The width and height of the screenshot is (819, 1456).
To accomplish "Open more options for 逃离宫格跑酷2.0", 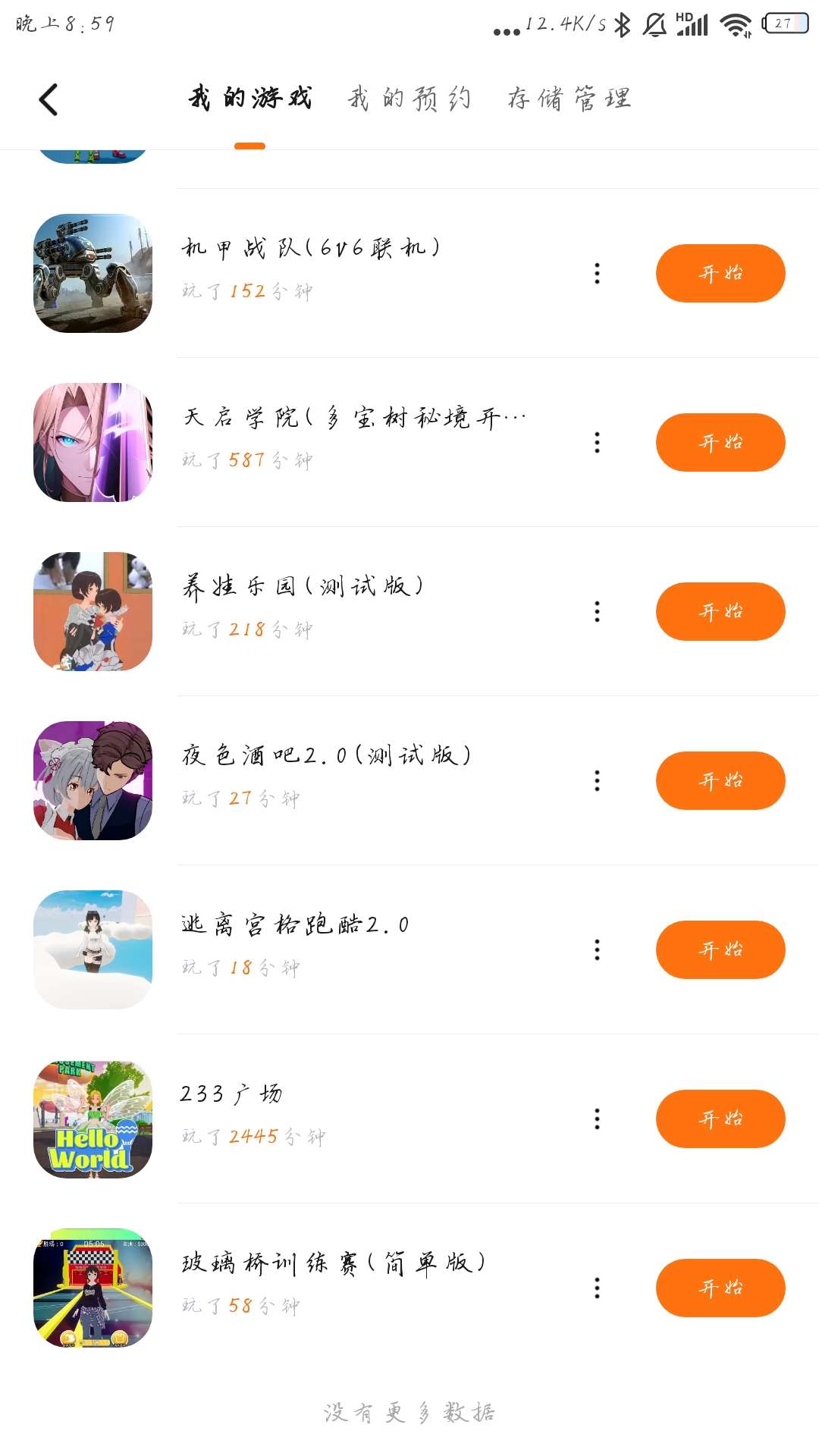I will (598, 949).
